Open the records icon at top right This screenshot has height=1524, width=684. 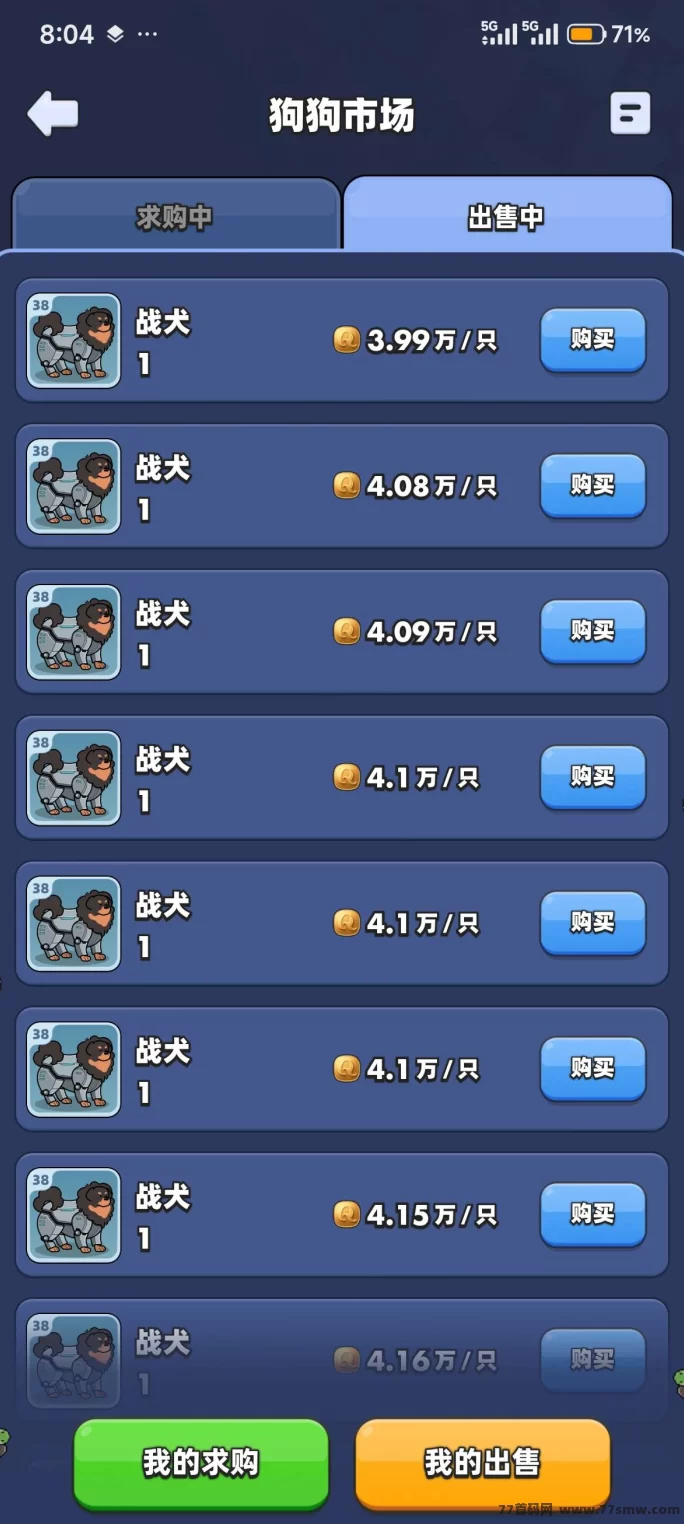click(x=630, y=113)
